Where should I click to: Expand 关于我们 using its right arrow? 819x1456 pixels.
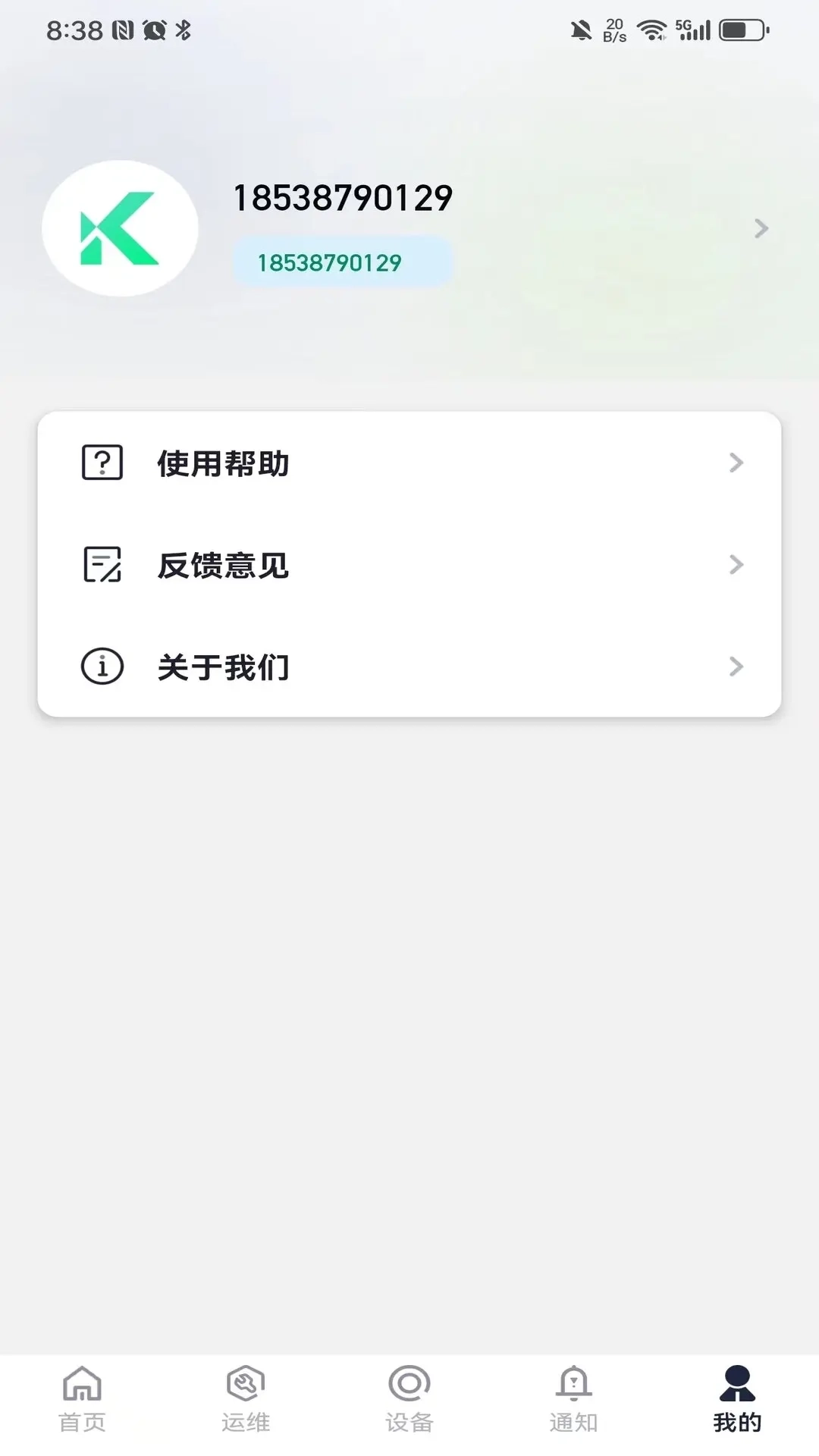[736, 667]
